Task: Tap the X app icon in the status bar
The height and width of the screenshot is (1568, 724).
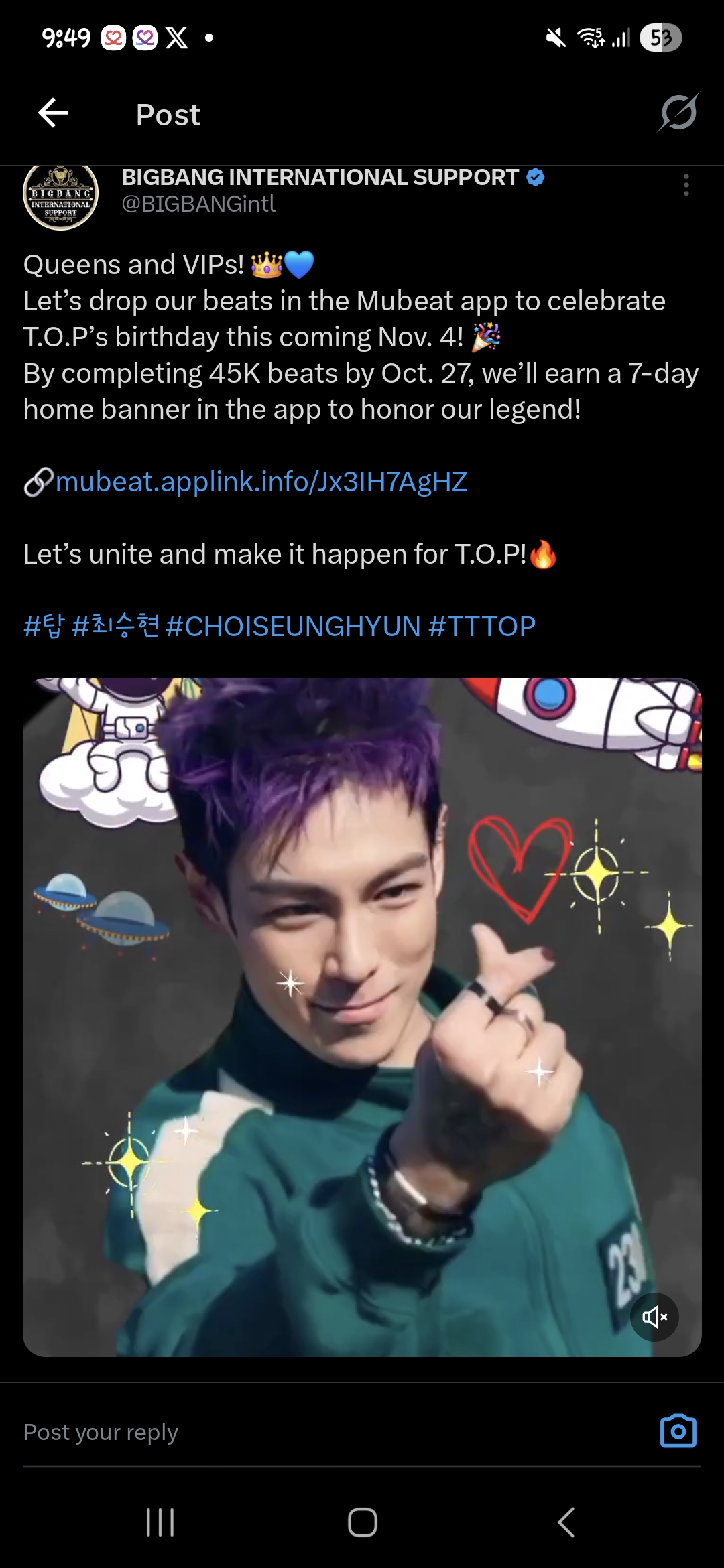Action: [x=175, y=39]
